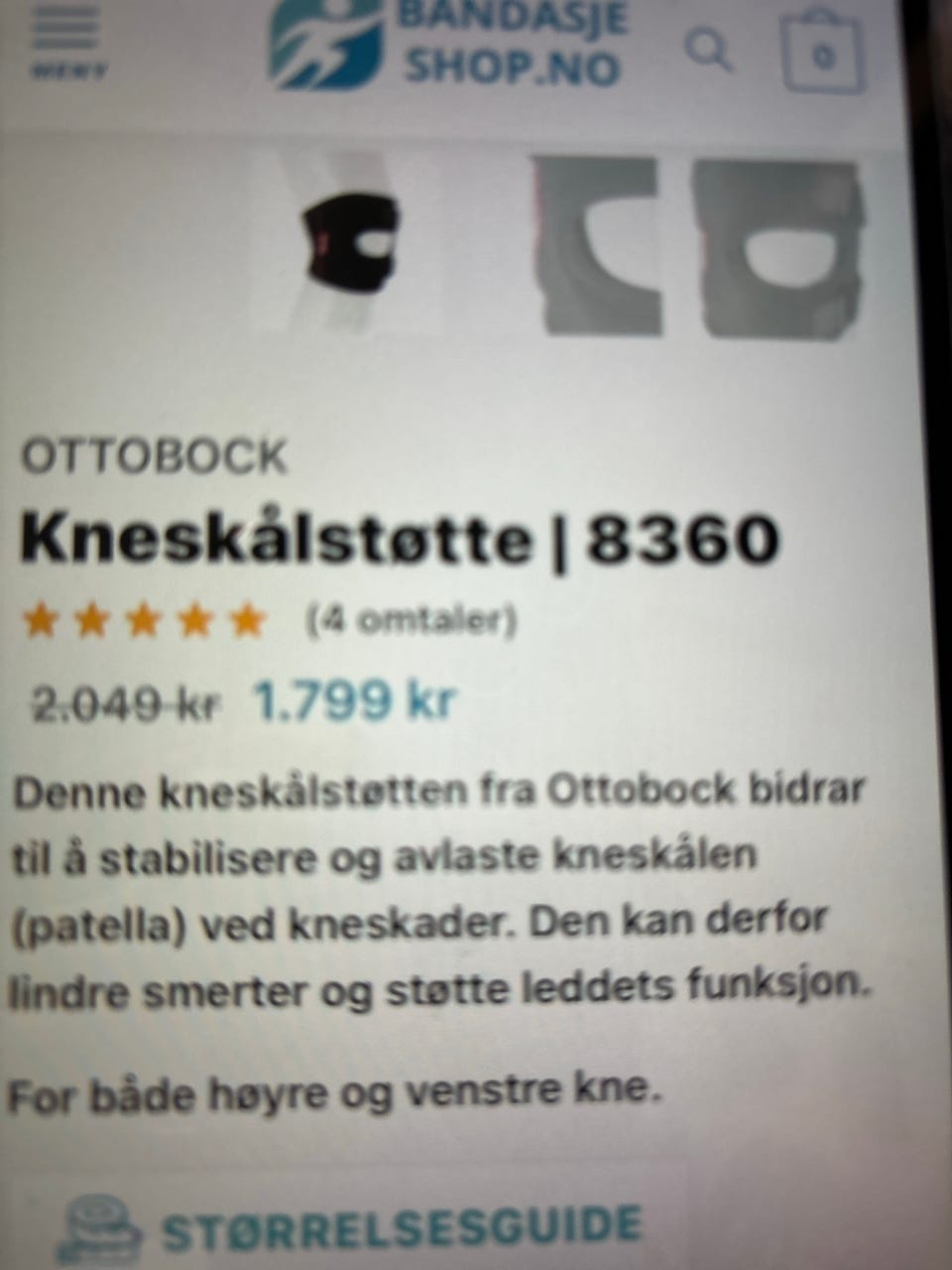This screenshot has width=952, height=1270.
Task: Click the cart item counter showing 0
Action: tap(823, 57)
